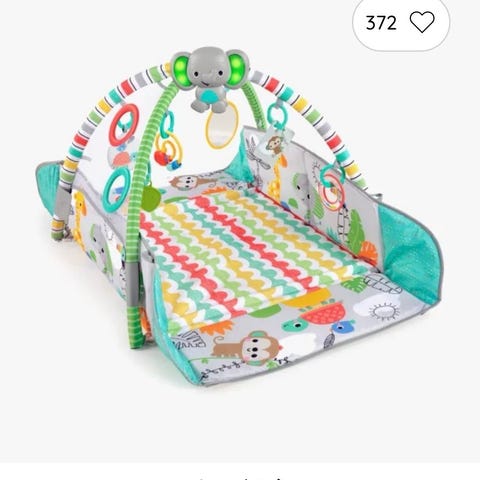The width and height of the screenshot is (480, 480).
Task: Like the play gym with the heart button
Action: pos(422,23)
